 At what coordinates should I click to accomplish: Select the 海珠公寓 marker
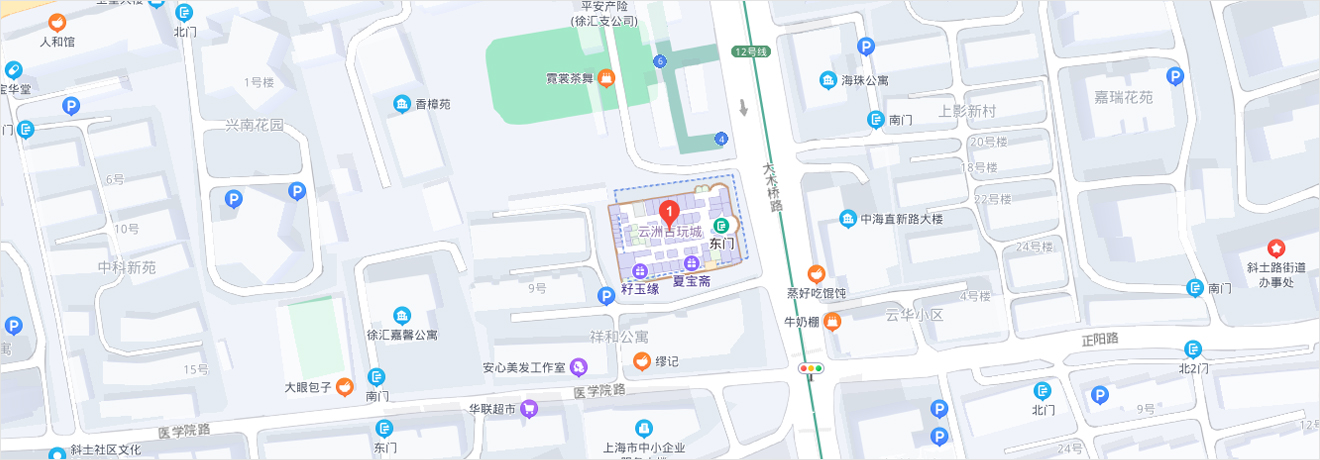[x=828, y=80]
